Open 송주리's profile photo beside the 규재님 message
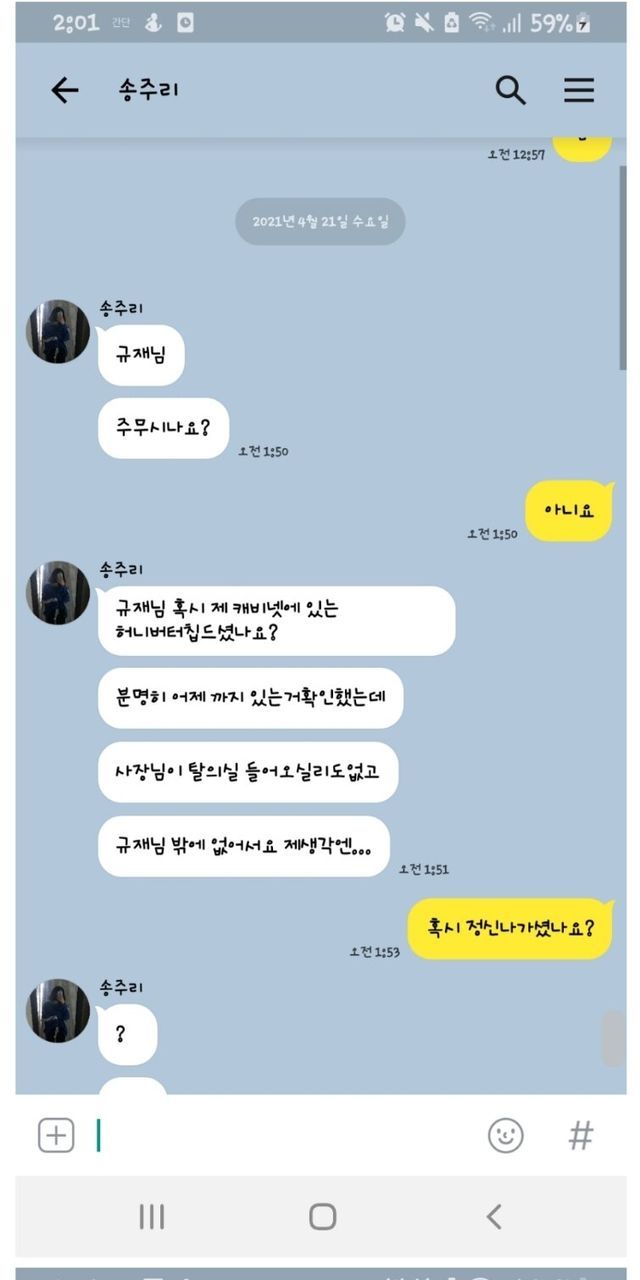This screenshot has height=1280, width=640. coord(58,331)
